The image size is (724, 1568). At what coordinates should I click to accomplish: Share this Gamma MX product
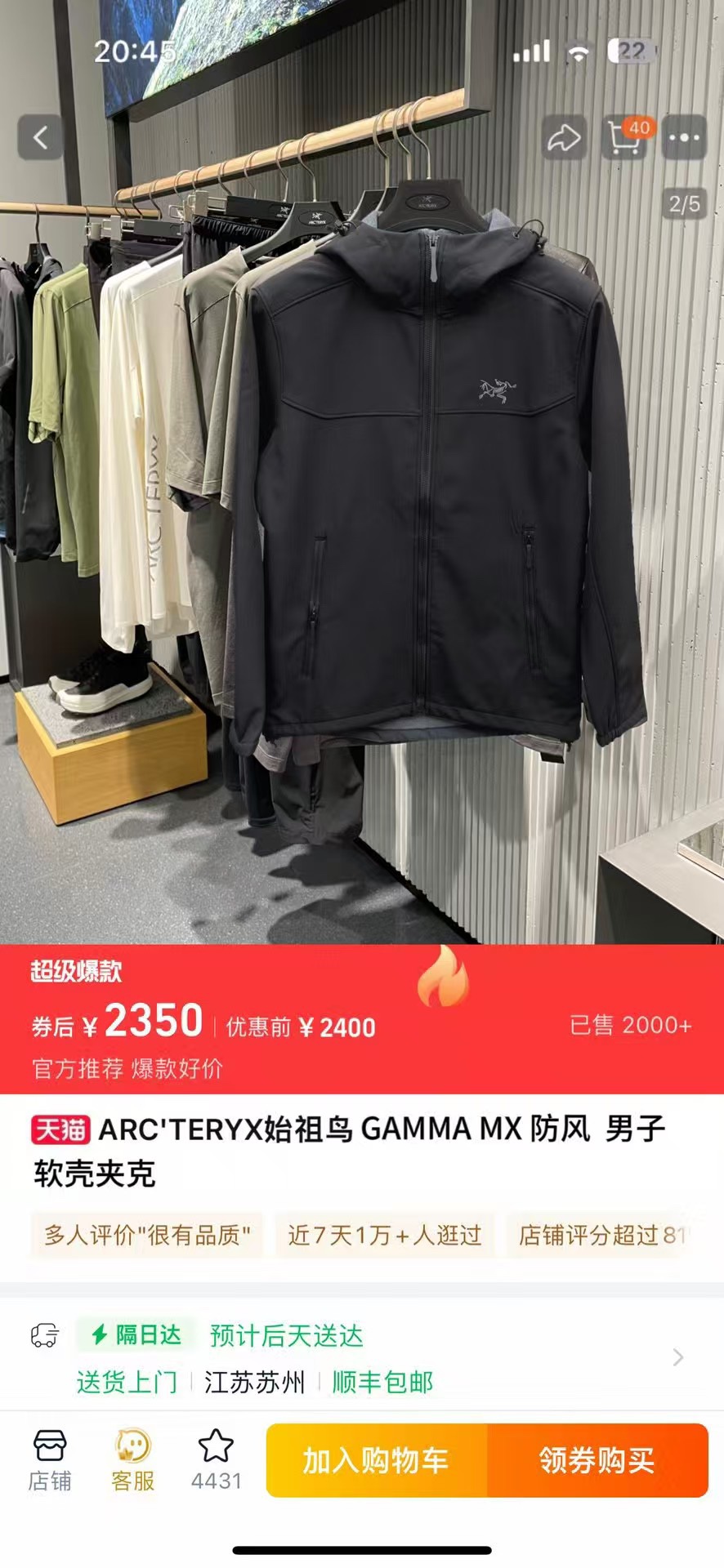tap(564, 137)
